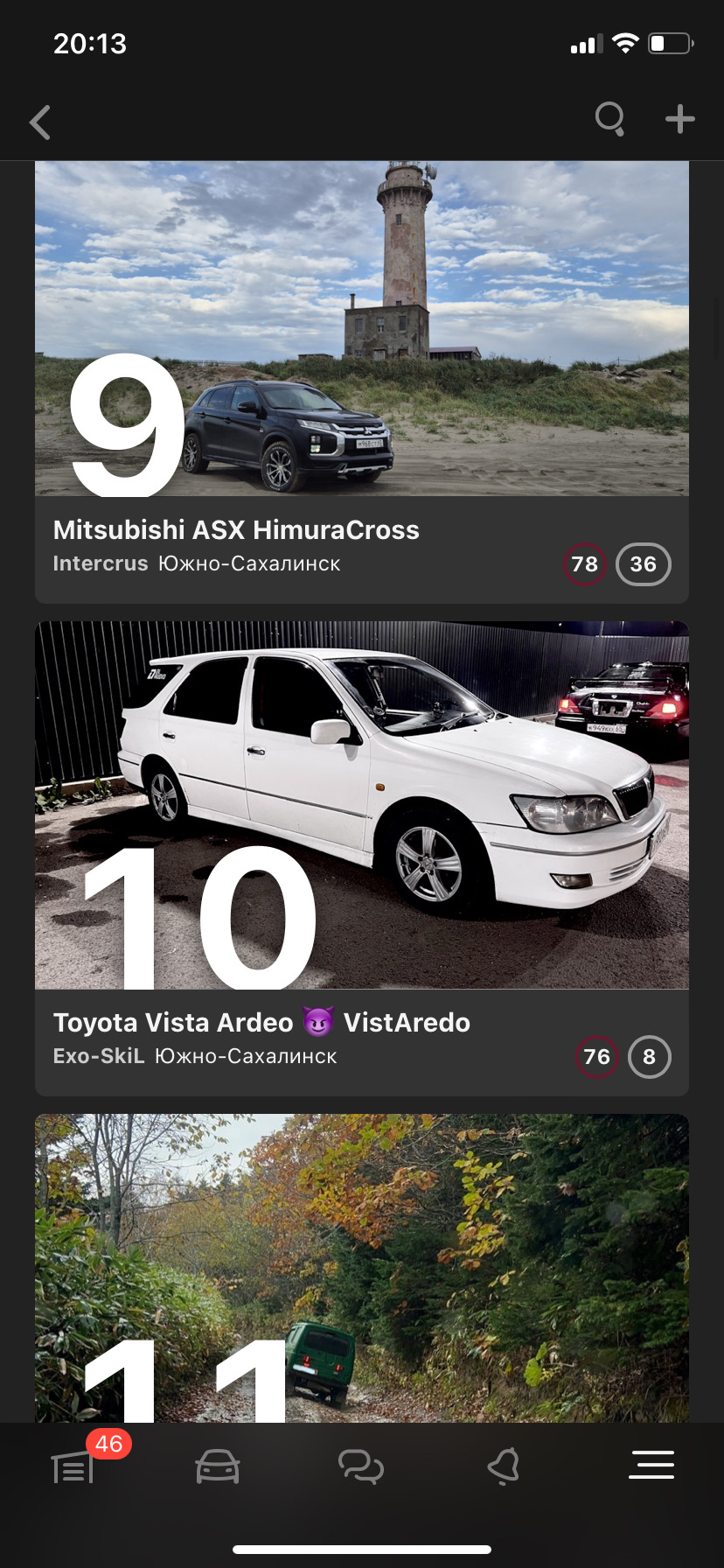Tap the 78 rating badge on Mitsubishi ASX

coord(584,564)
